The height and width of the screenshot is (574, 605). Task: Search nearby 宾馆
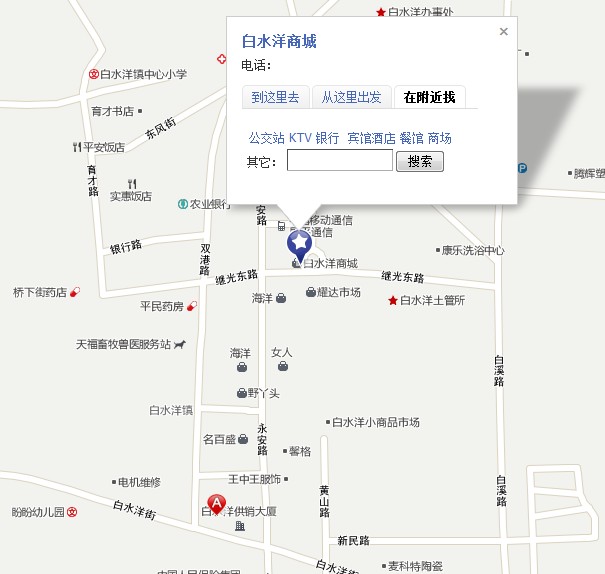pos(360,138)
